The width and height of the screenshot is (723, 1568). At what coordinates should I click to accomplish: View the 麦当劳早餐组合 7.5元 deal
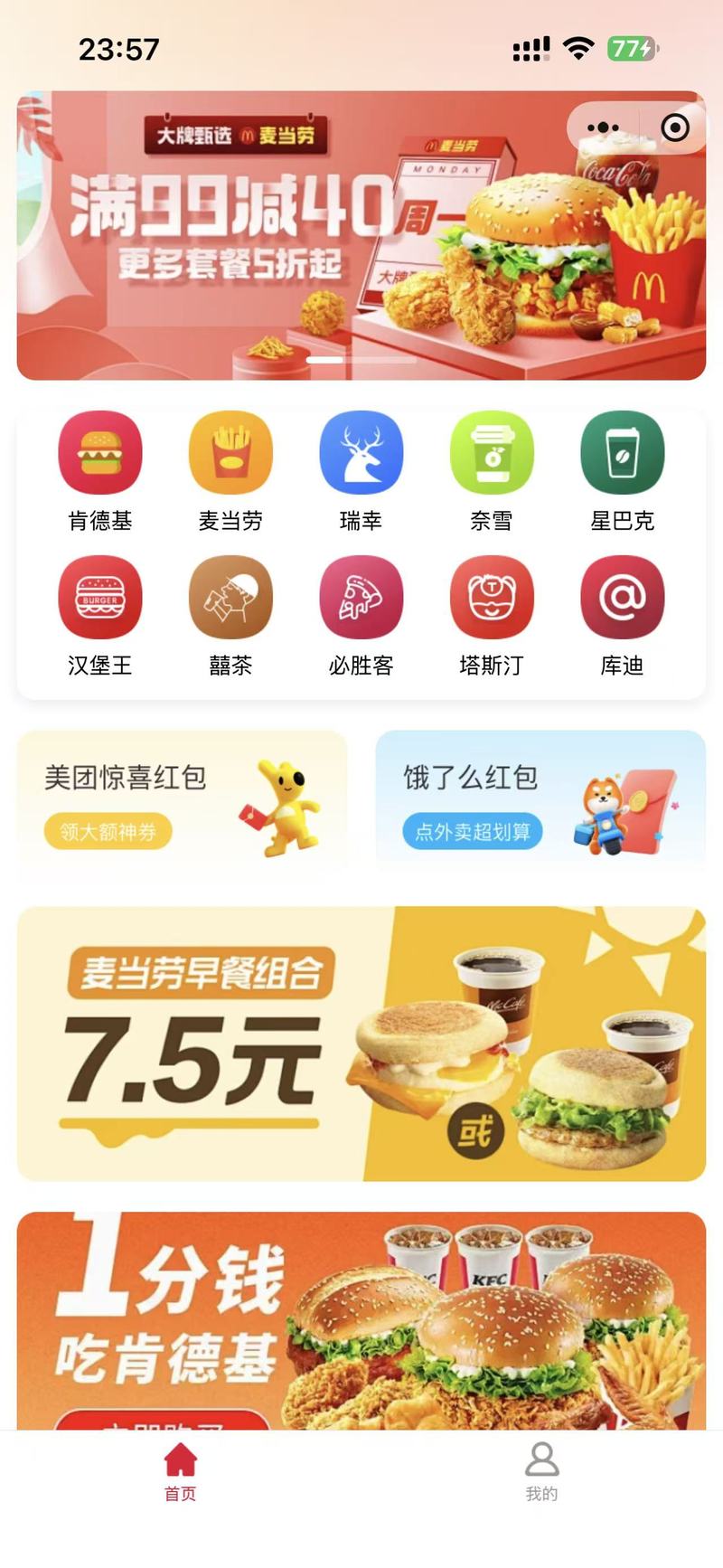click(361, 1044)
